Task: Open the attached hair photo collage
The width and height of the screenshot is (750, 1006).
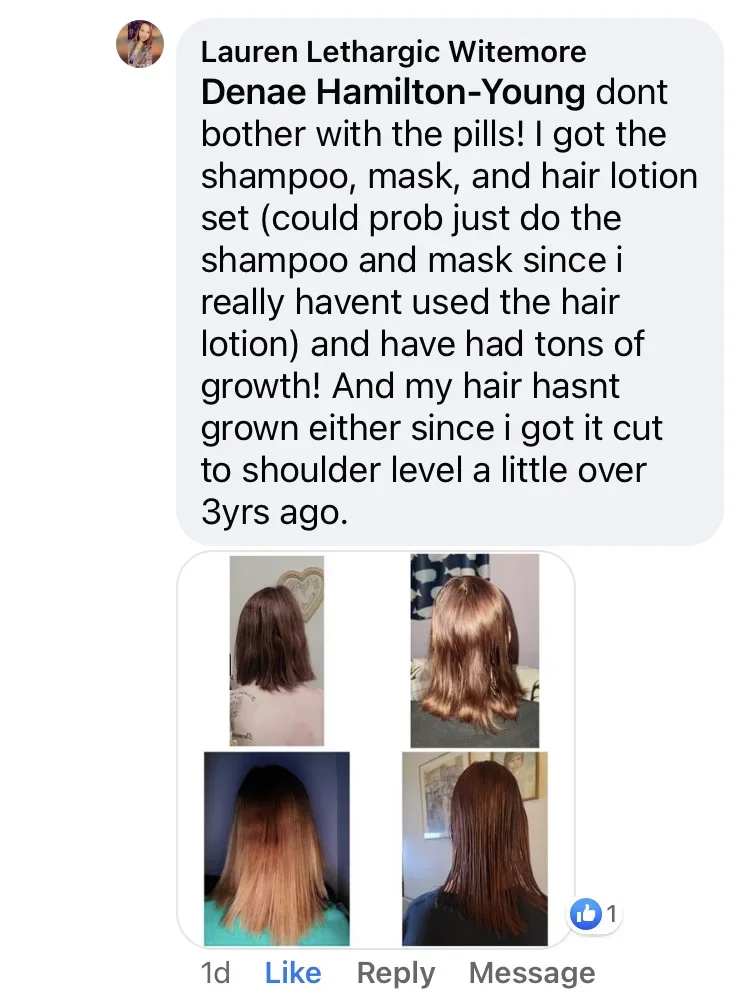Action: [376, 749]
